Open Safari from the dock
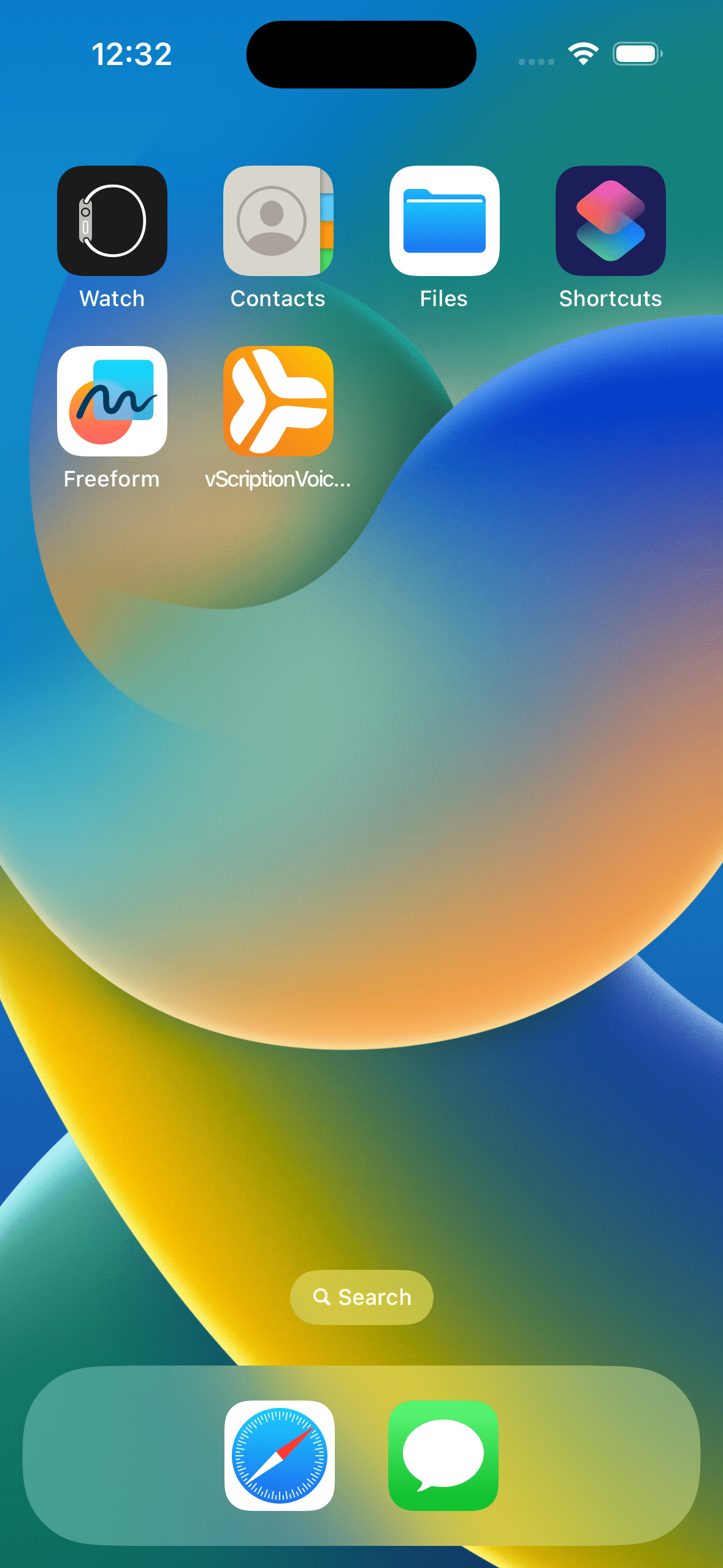The image size is (723, 1568). (280, 1455)
